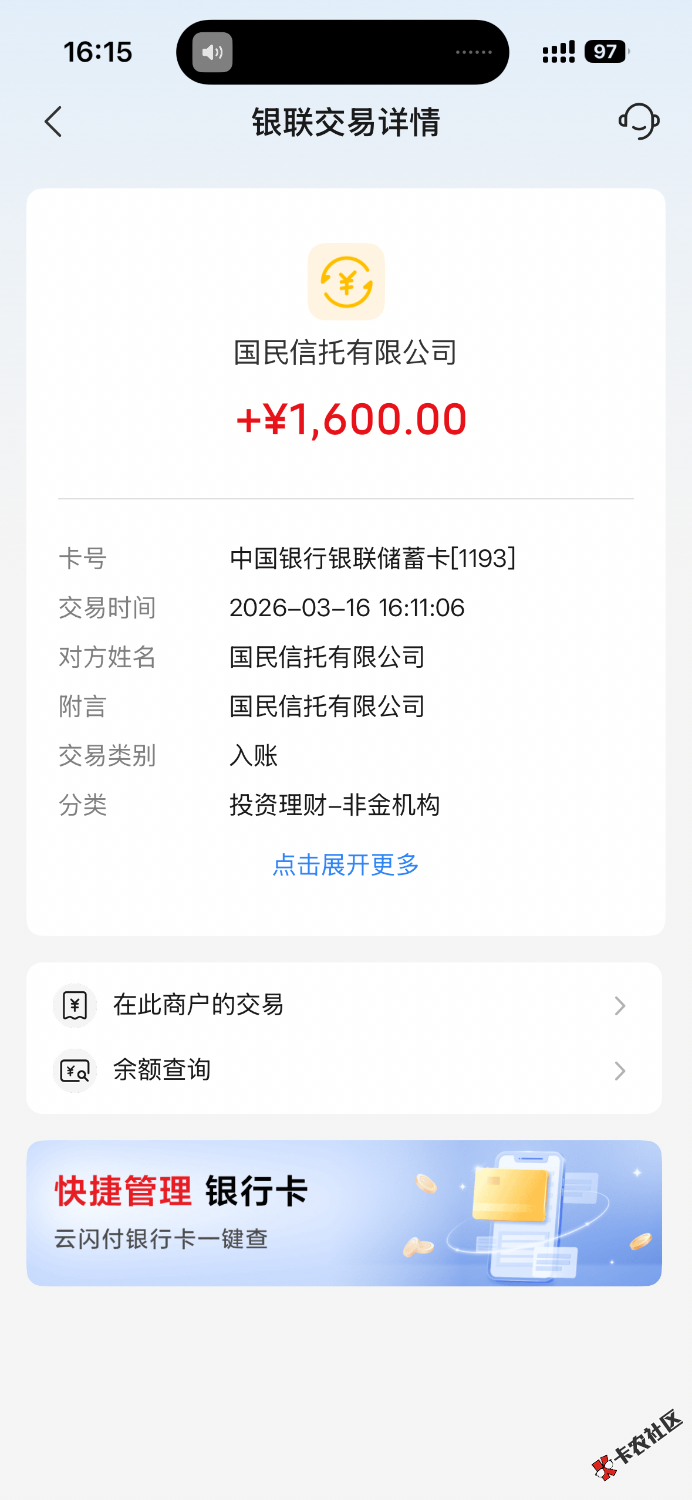This screenshot has height=1500, width=692.
Task: Contact customer service via headset icon
Action: [x=638, y=122]
